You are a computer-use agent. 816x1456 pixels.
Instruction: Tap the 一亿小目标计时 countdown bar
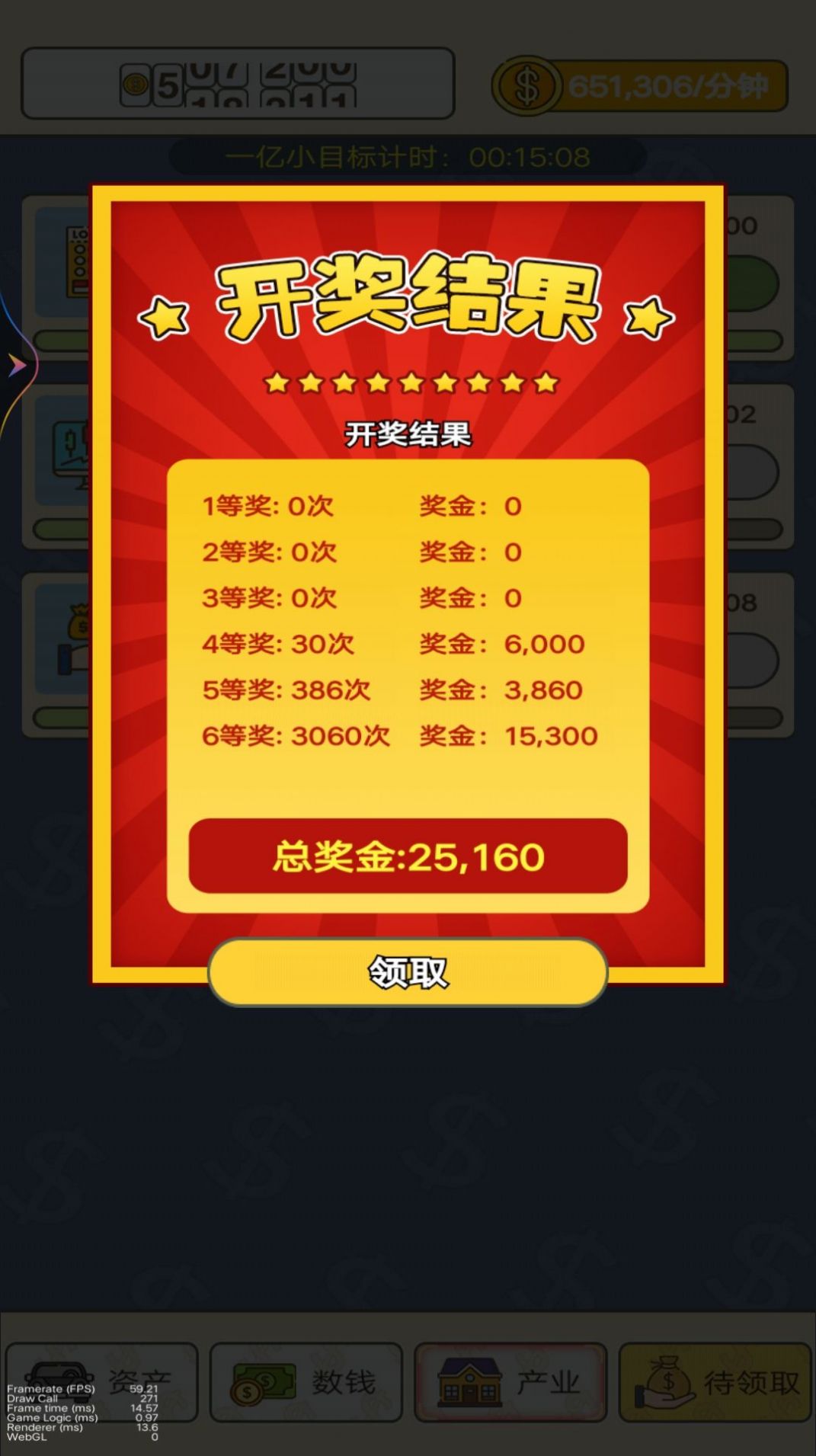point(408,156)
